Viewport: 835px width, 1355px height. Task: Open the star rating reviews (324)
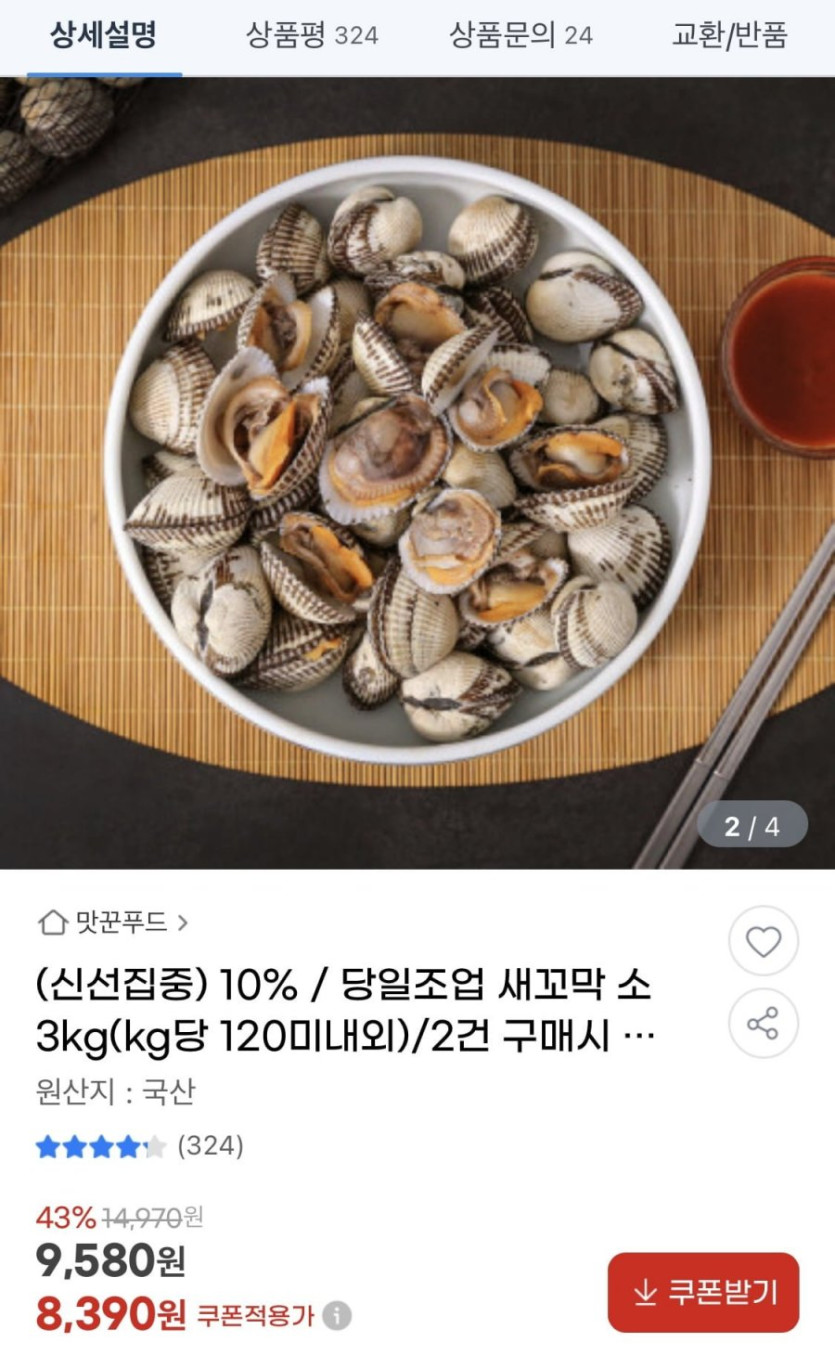(140, 1146)
